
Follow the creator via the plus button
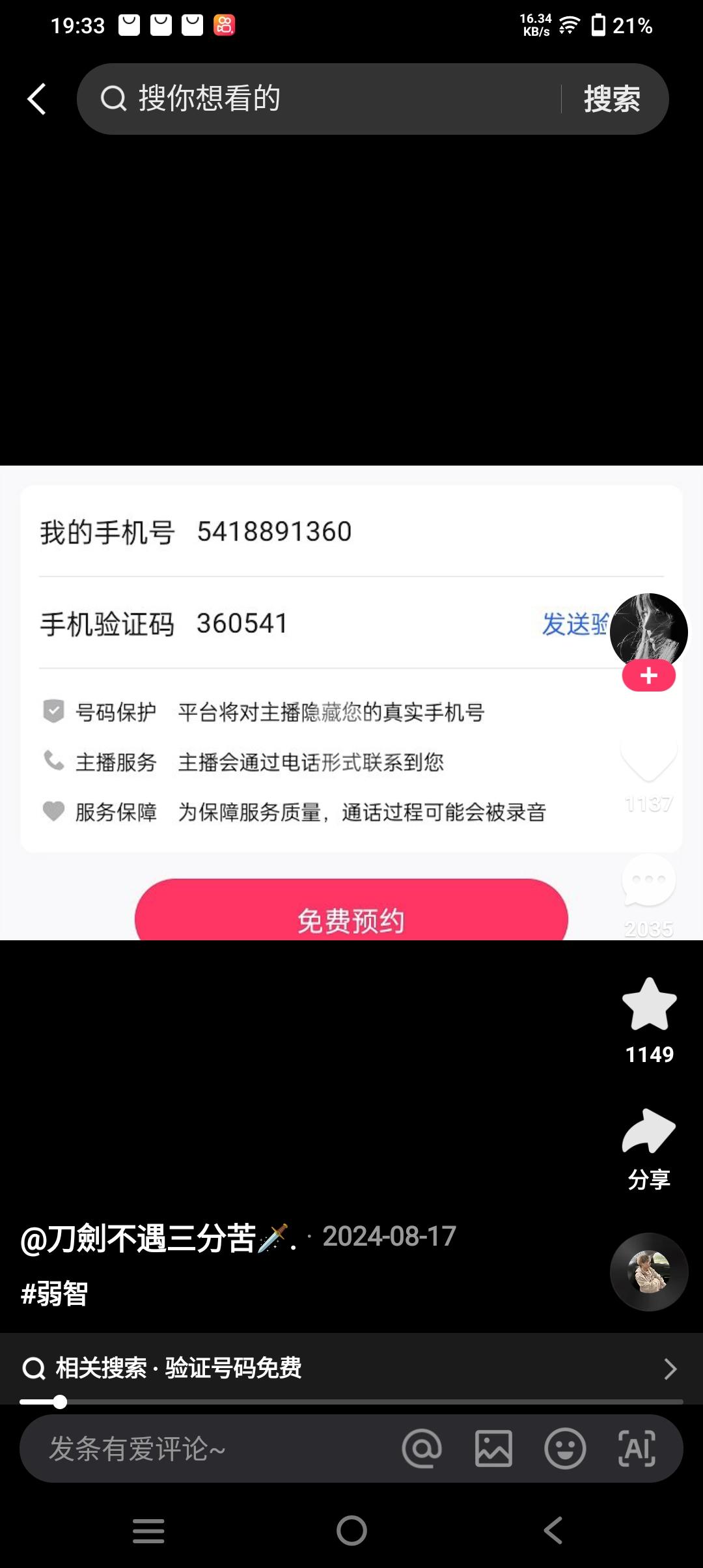[648, 676]
